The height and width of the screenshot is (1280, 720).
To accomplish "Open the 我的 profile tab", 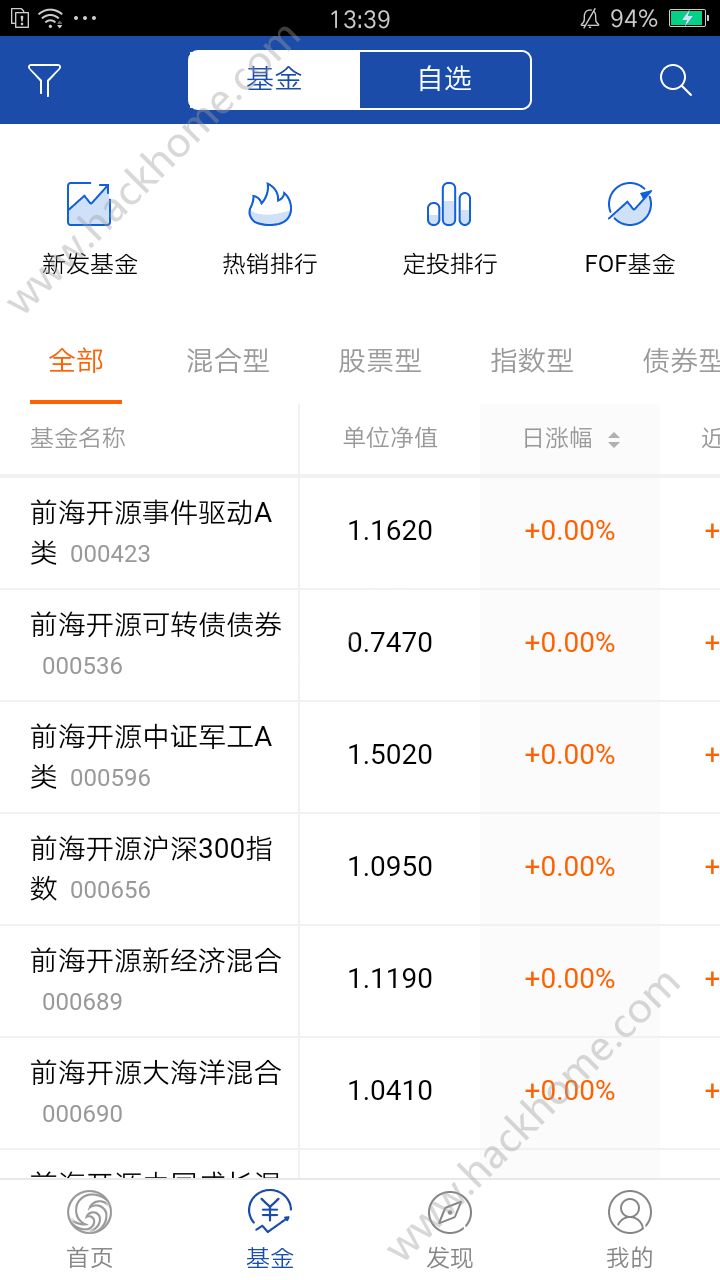I will [630, 1230].
